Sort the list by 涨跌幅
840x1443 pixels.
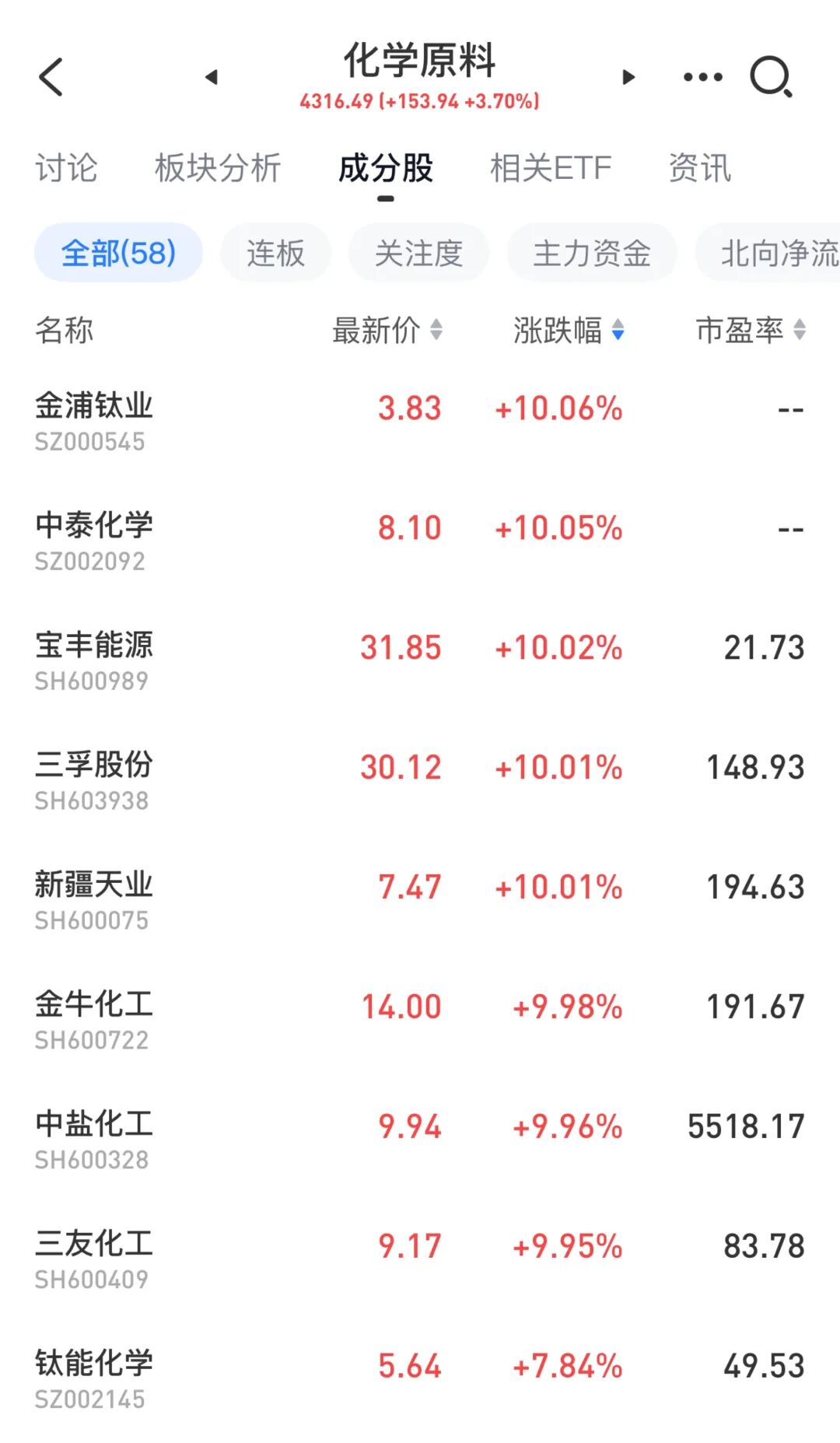(x=569, y=331)
